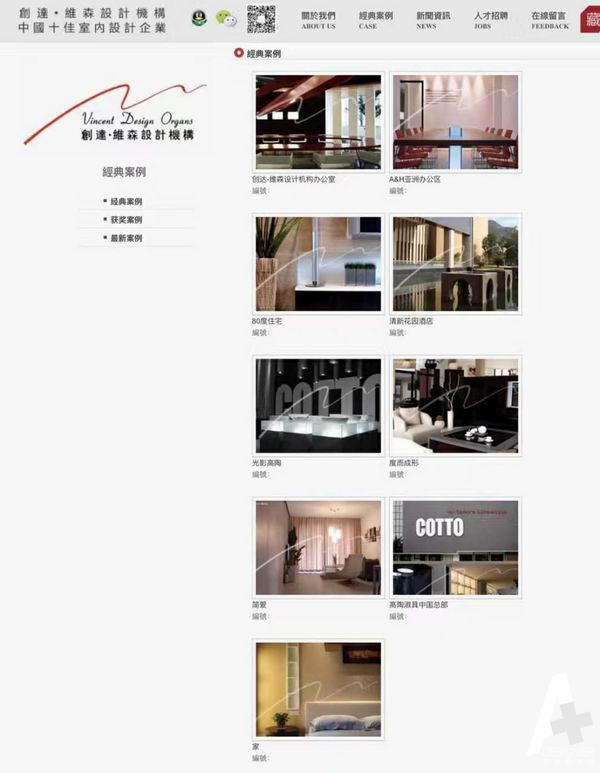View the 80度住宅 project

pos(318,264)
